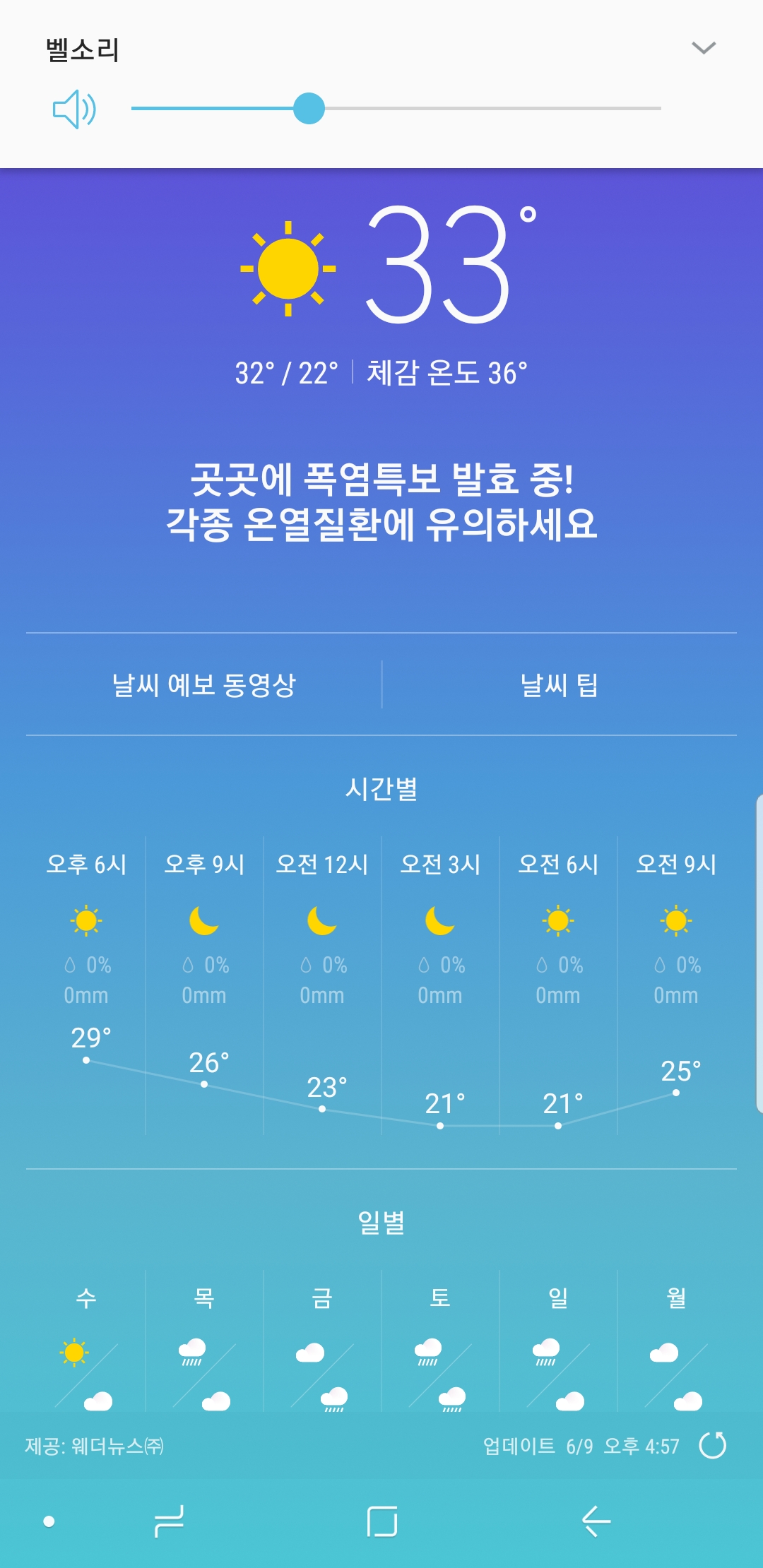
Task: Open 날씨 팁
Action: 559,684
